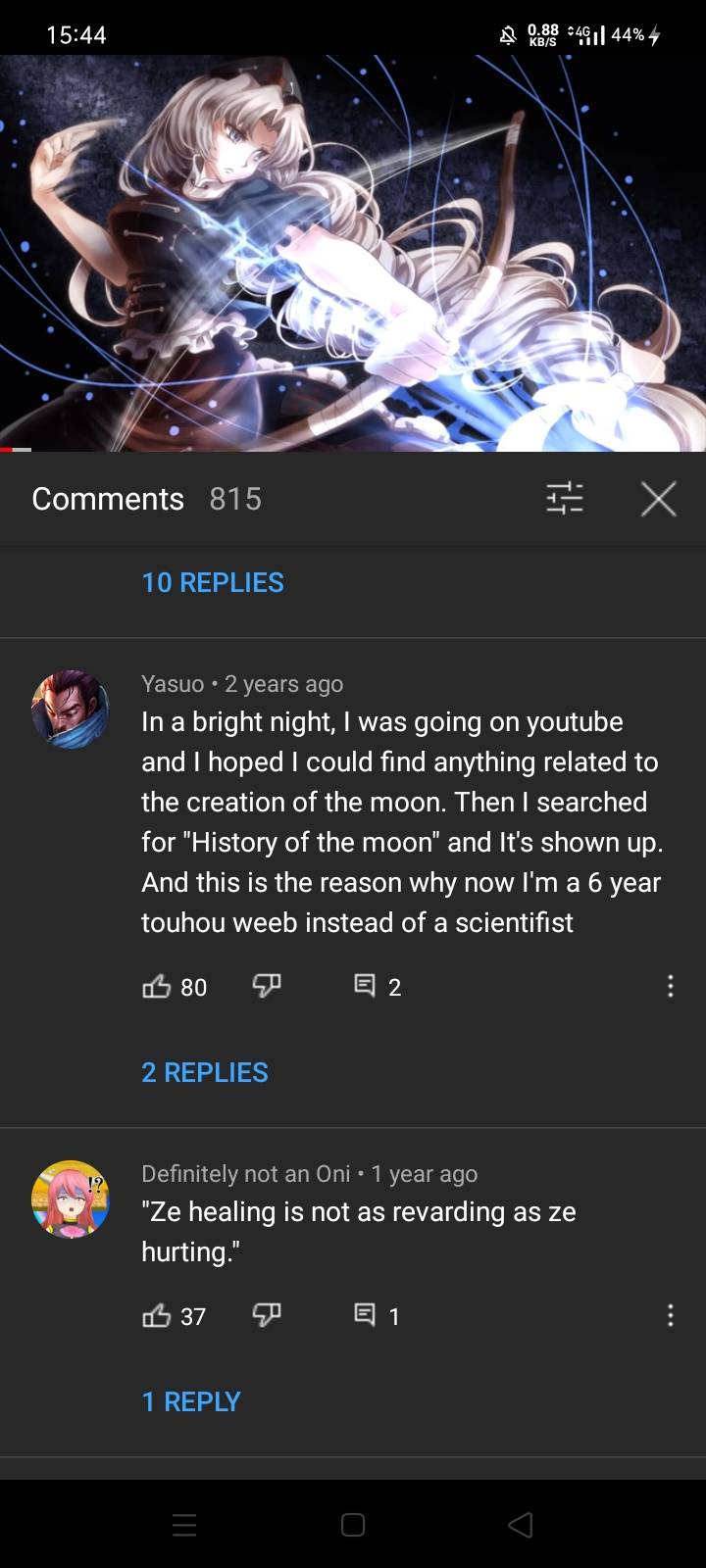The image size is (706, 1568).
Task: Reply to Yasuo's comment
Action: click(x=364, y=986)
